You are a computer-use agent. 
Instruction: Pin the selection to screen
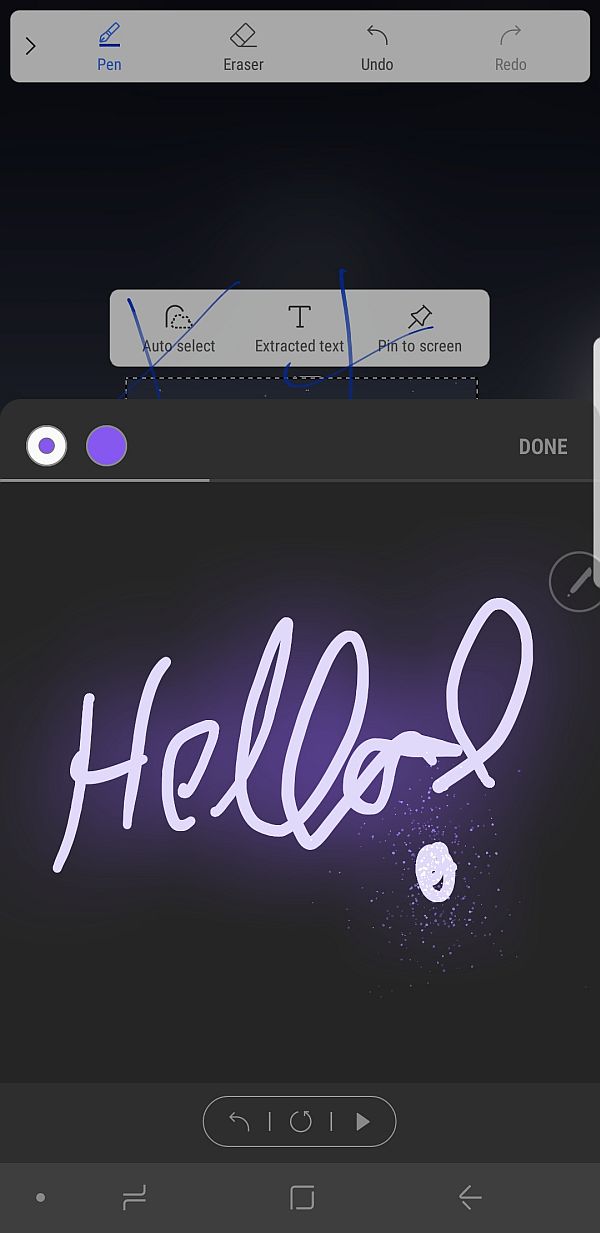[x=419, y=329]
